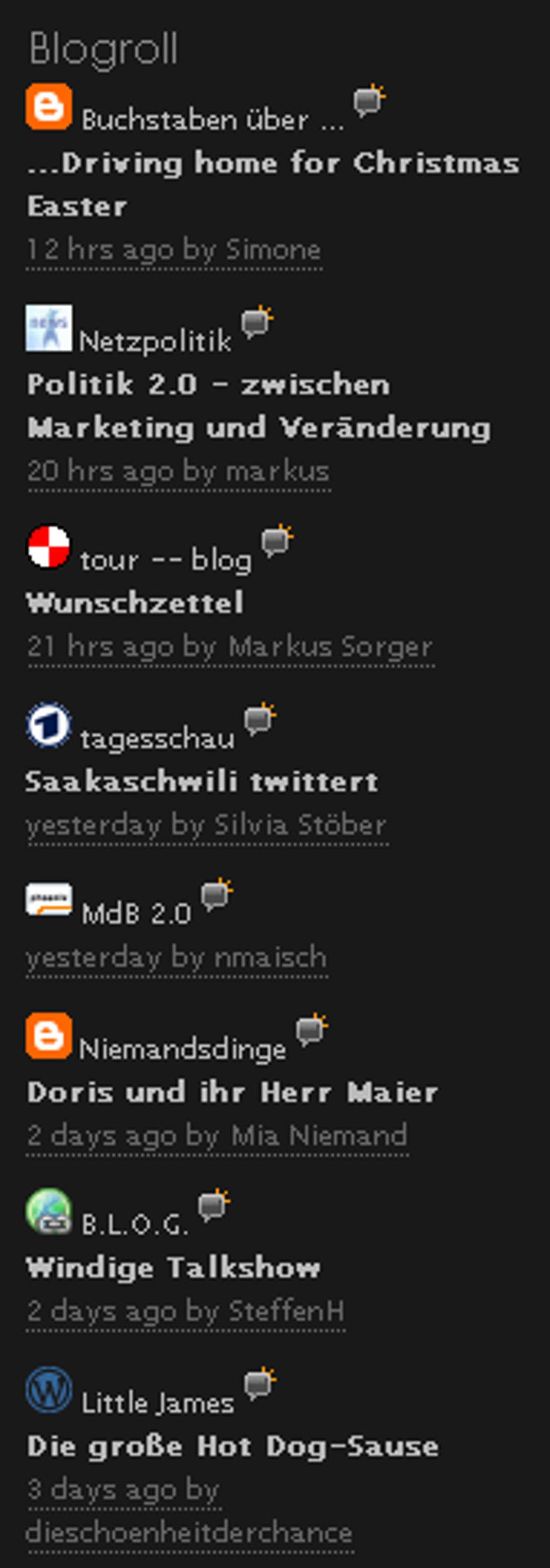
Task: Open the Wunschzettel post
Action: coord(135,603)
